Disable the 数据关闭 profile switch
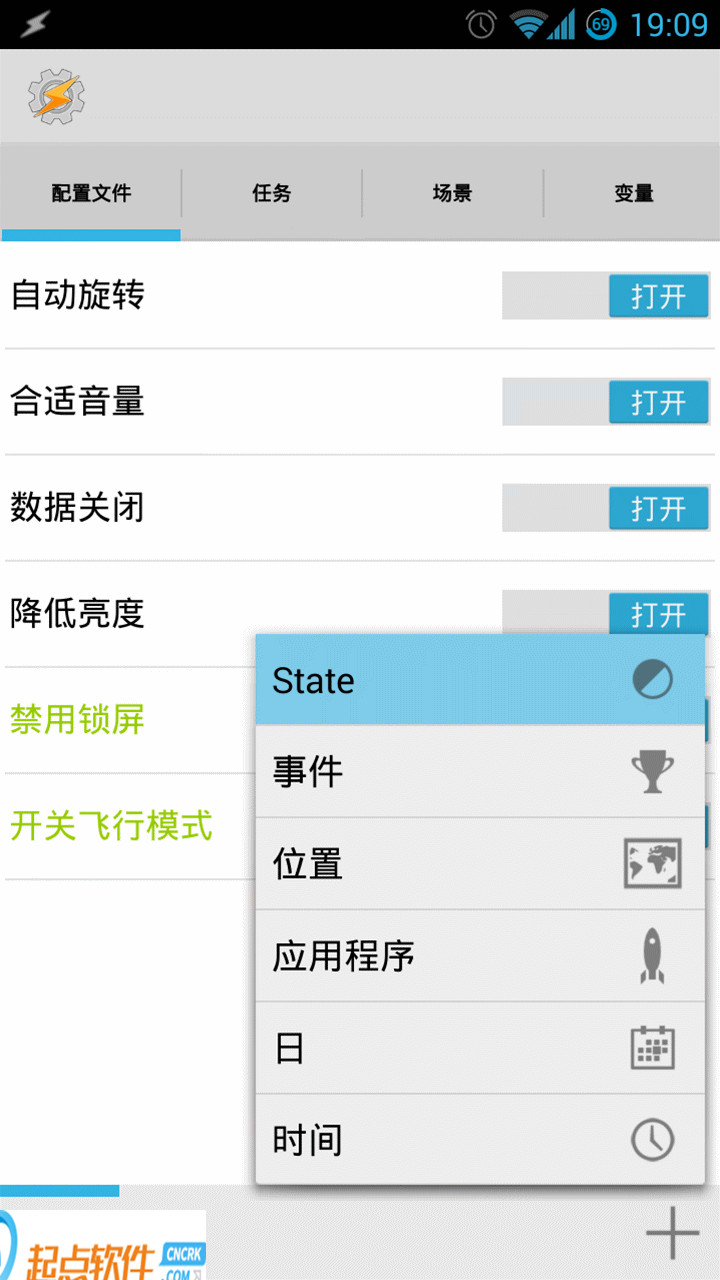720x1280 pixels. click(606, 508)
